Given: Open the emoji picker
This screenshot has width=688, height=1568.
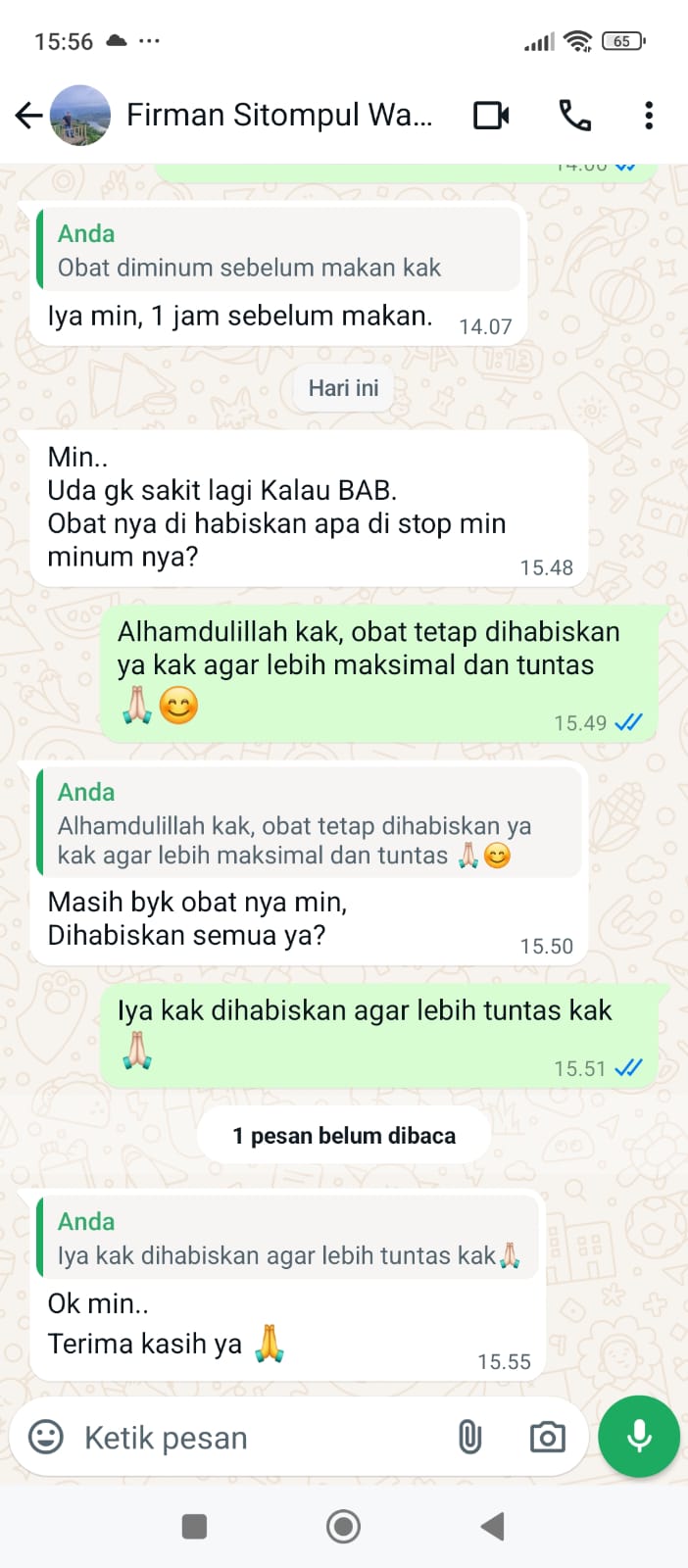Looking at the screenshot, I should pos(46,1438).
